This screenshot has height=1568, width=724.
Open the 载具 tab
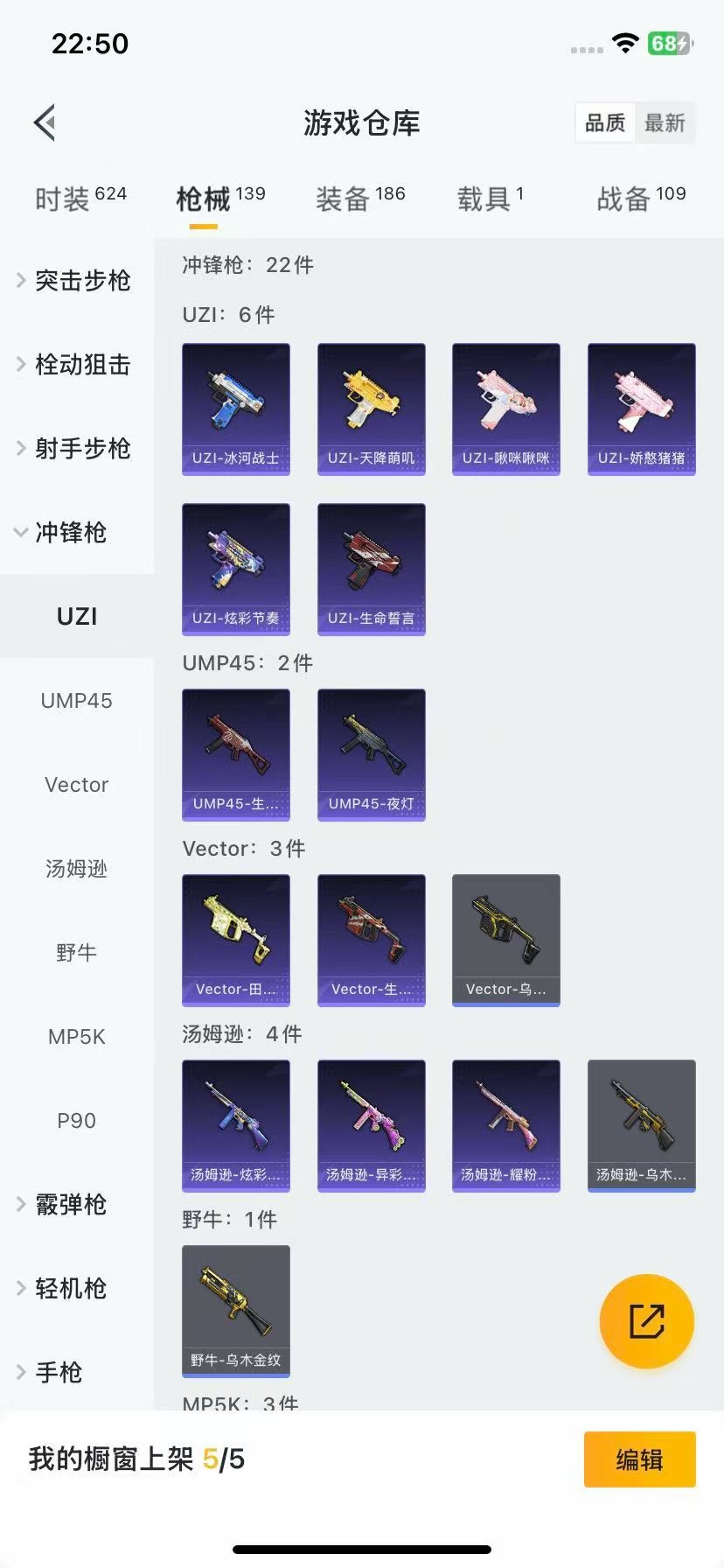[490, 199]
